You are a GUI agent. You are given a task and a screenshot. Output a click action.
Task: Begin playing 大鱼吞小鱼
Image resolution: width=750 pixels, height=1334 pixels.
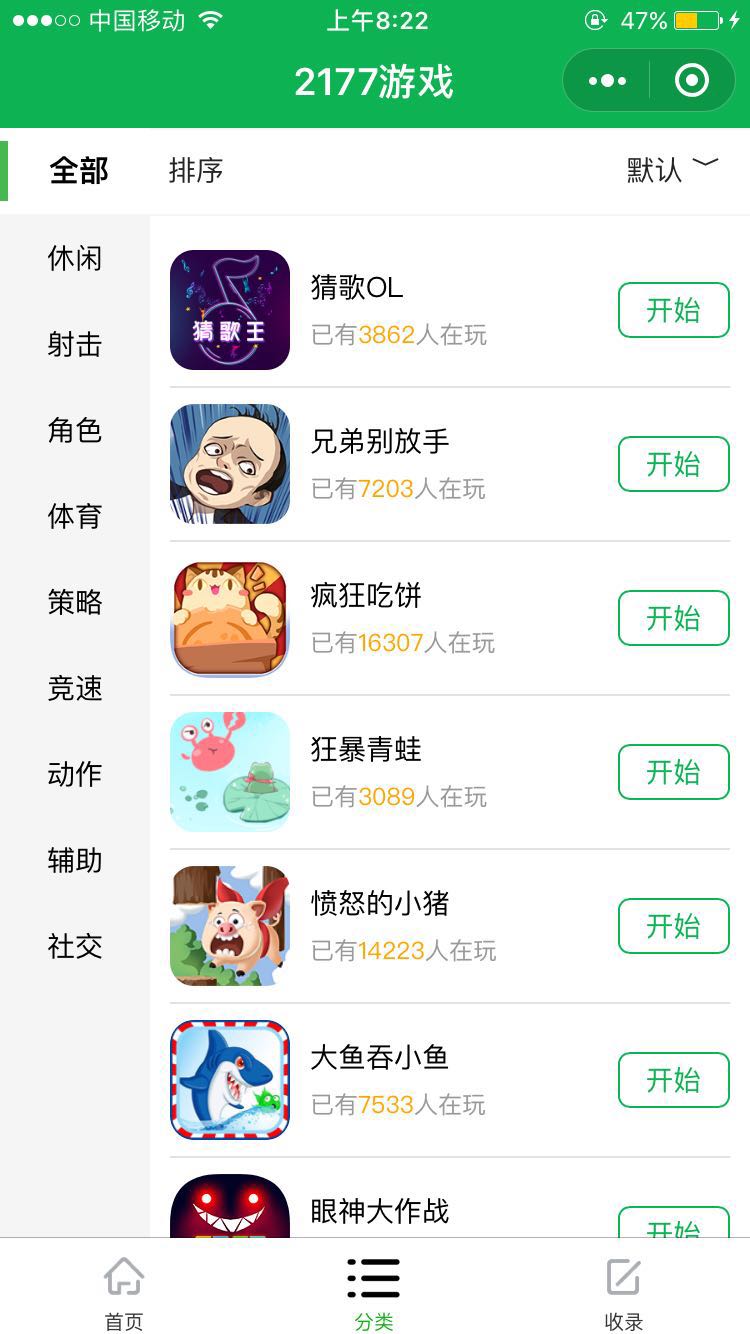(x=673, y=1080)
